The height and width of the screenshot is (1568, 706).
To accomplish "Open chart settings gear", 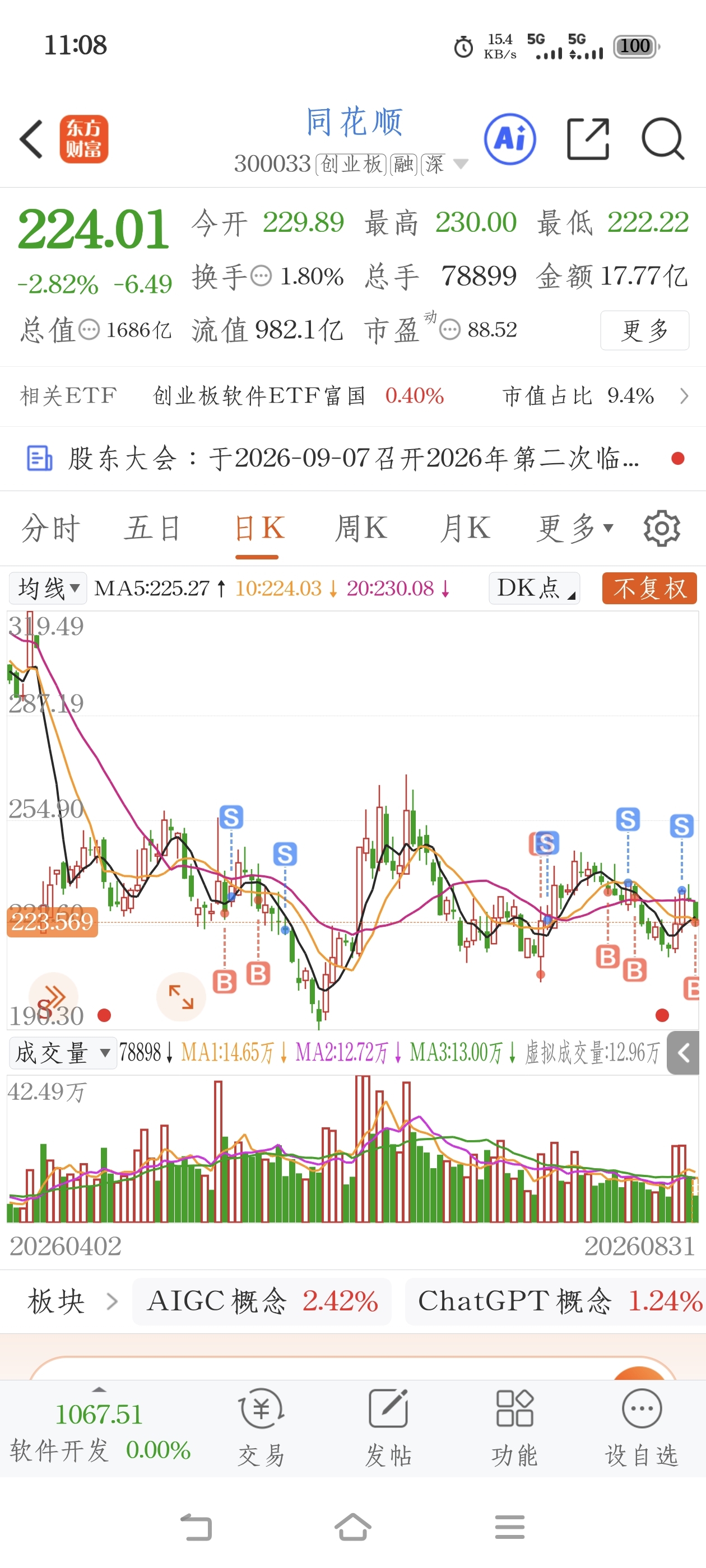I will click(x=662, y=528).
